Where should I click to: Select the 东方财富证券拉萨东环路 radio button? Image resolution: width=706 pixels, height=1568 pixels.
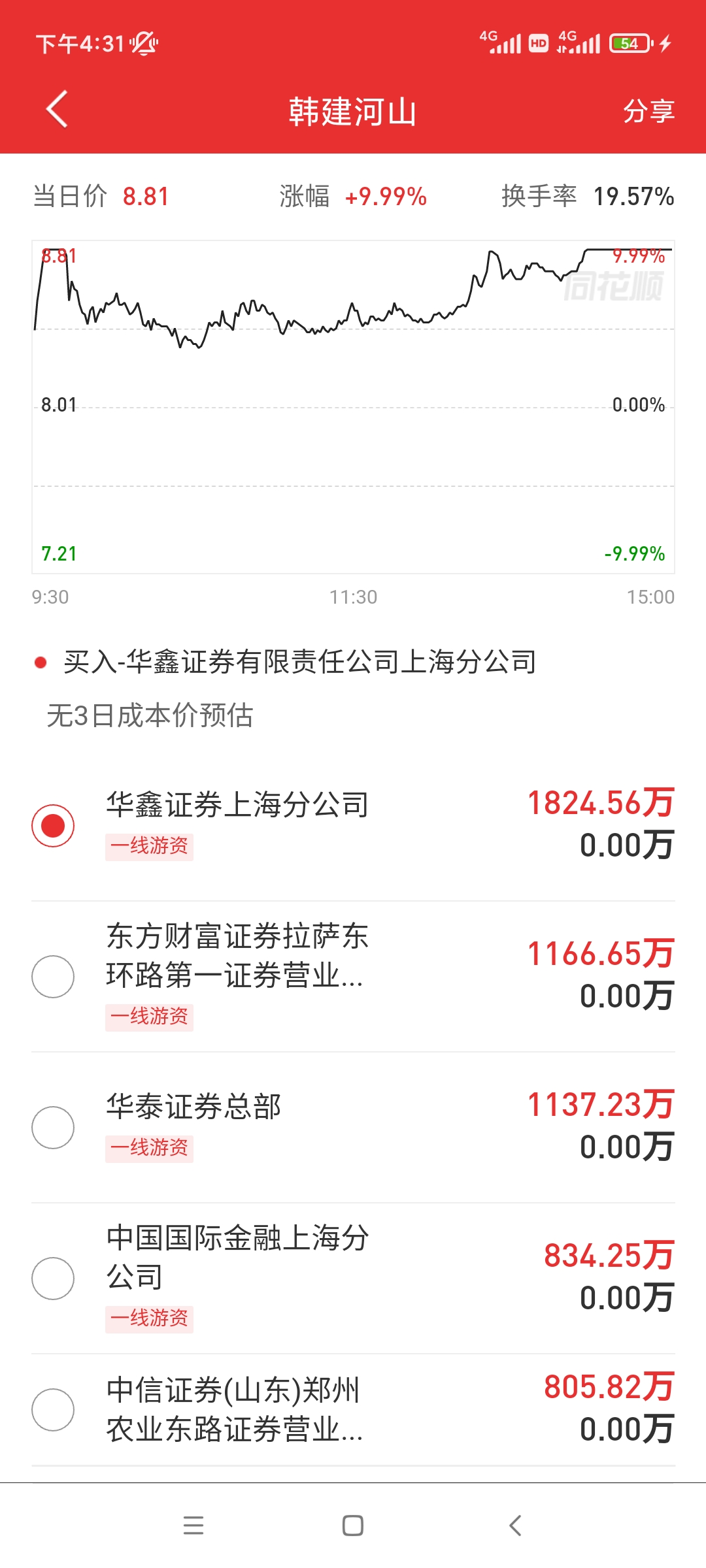click(53, 976)
